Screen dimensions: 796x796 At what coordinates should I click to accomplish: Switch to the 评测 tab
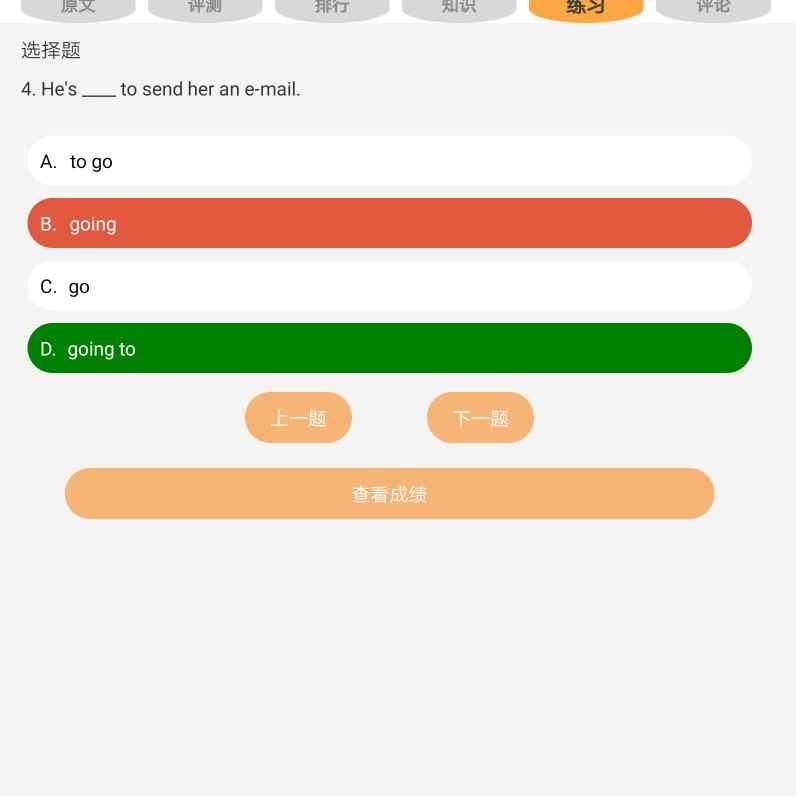click(x=205, y=9)
